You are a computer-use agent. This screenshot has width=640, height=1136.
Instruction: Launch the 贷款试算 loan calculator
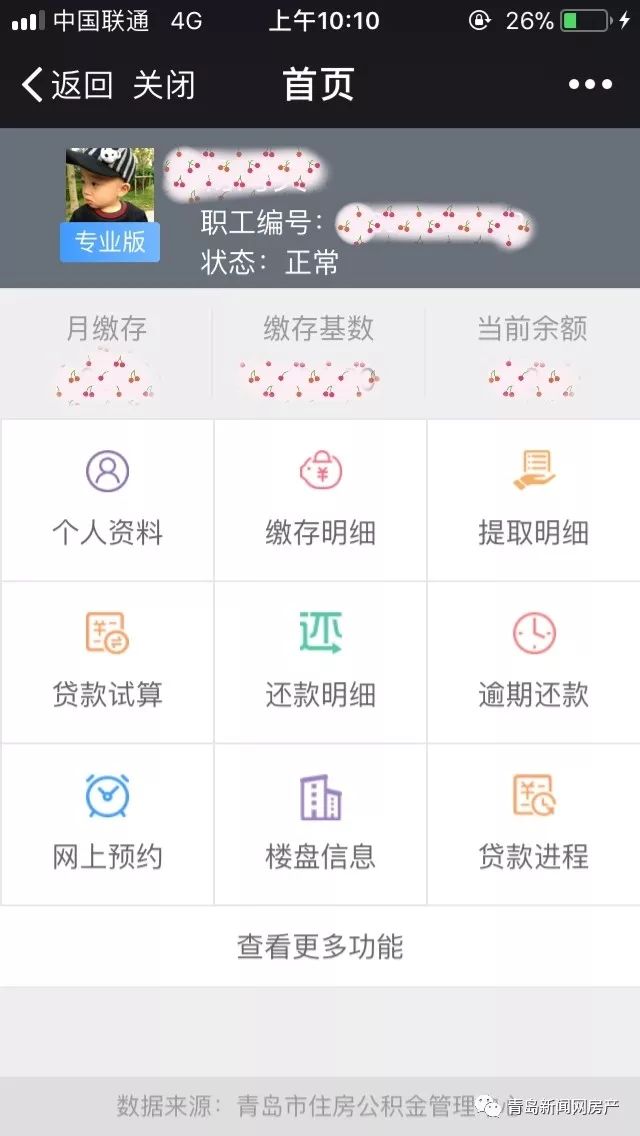(107, 662)
